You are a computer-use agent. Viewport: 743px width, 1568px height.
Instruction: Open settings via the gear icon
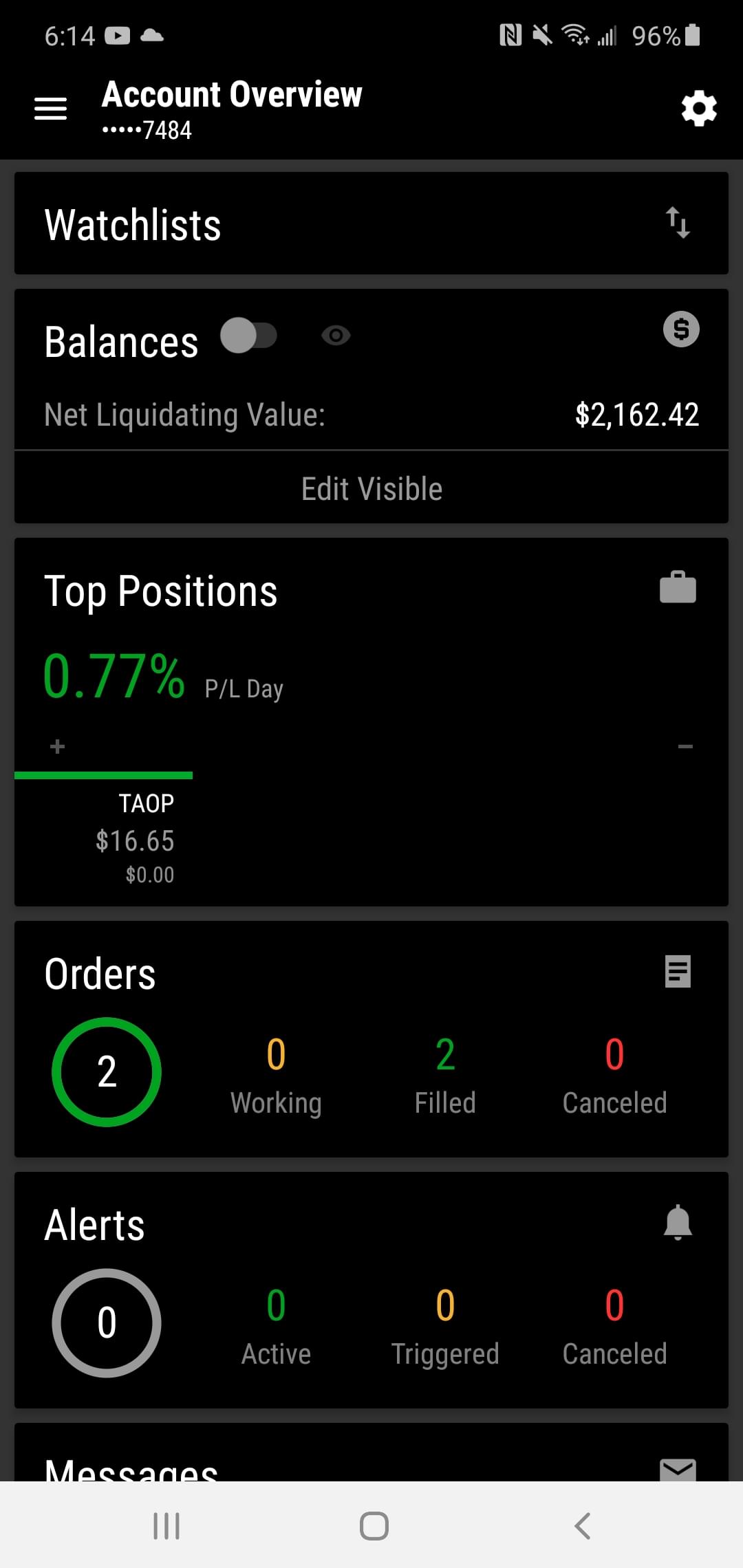pyautogui.click(x=699, y=109)
